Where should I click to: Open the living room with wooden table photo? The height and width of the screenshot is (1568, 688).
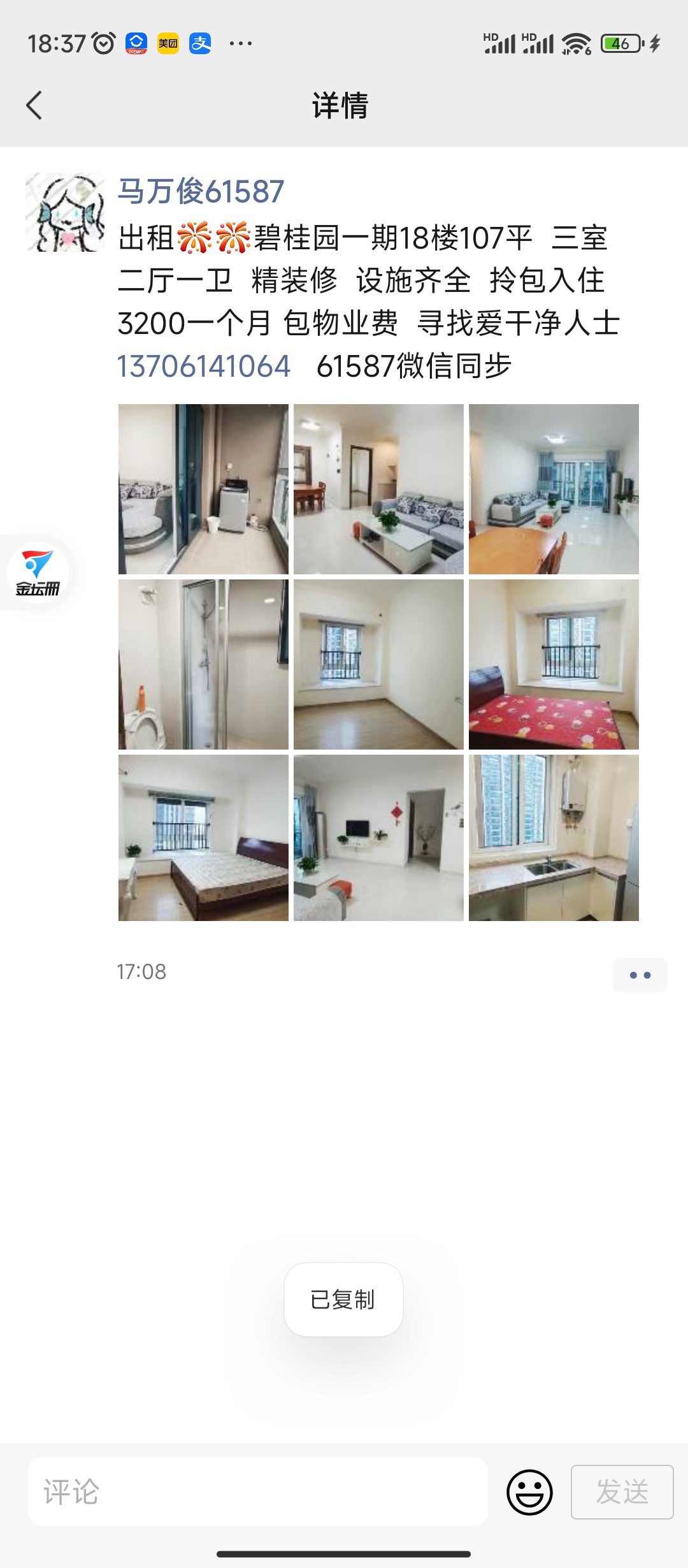[554, 489]
